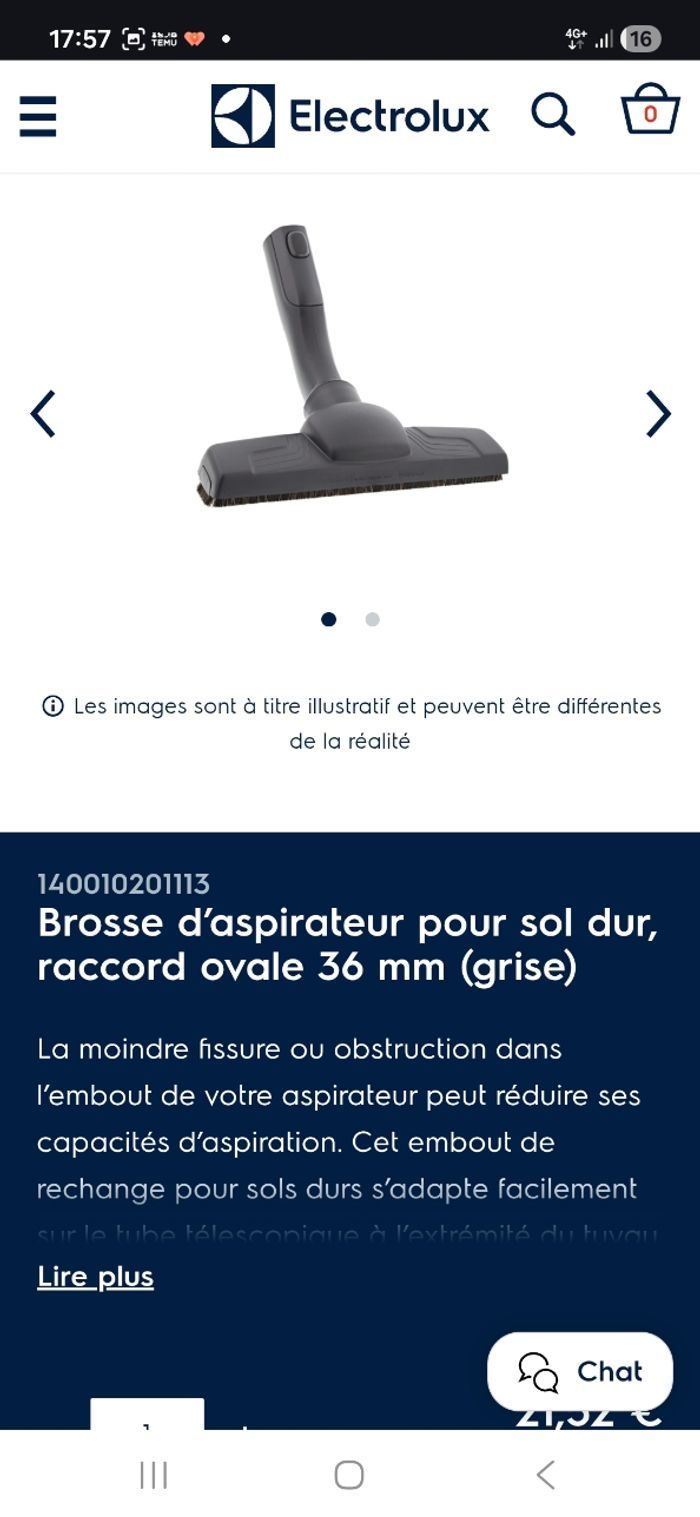Image resolution: width=700 pixels, height=1517 pixels.
Task: Expand description with Lire plus
Action: click(x=96, y=1276)
